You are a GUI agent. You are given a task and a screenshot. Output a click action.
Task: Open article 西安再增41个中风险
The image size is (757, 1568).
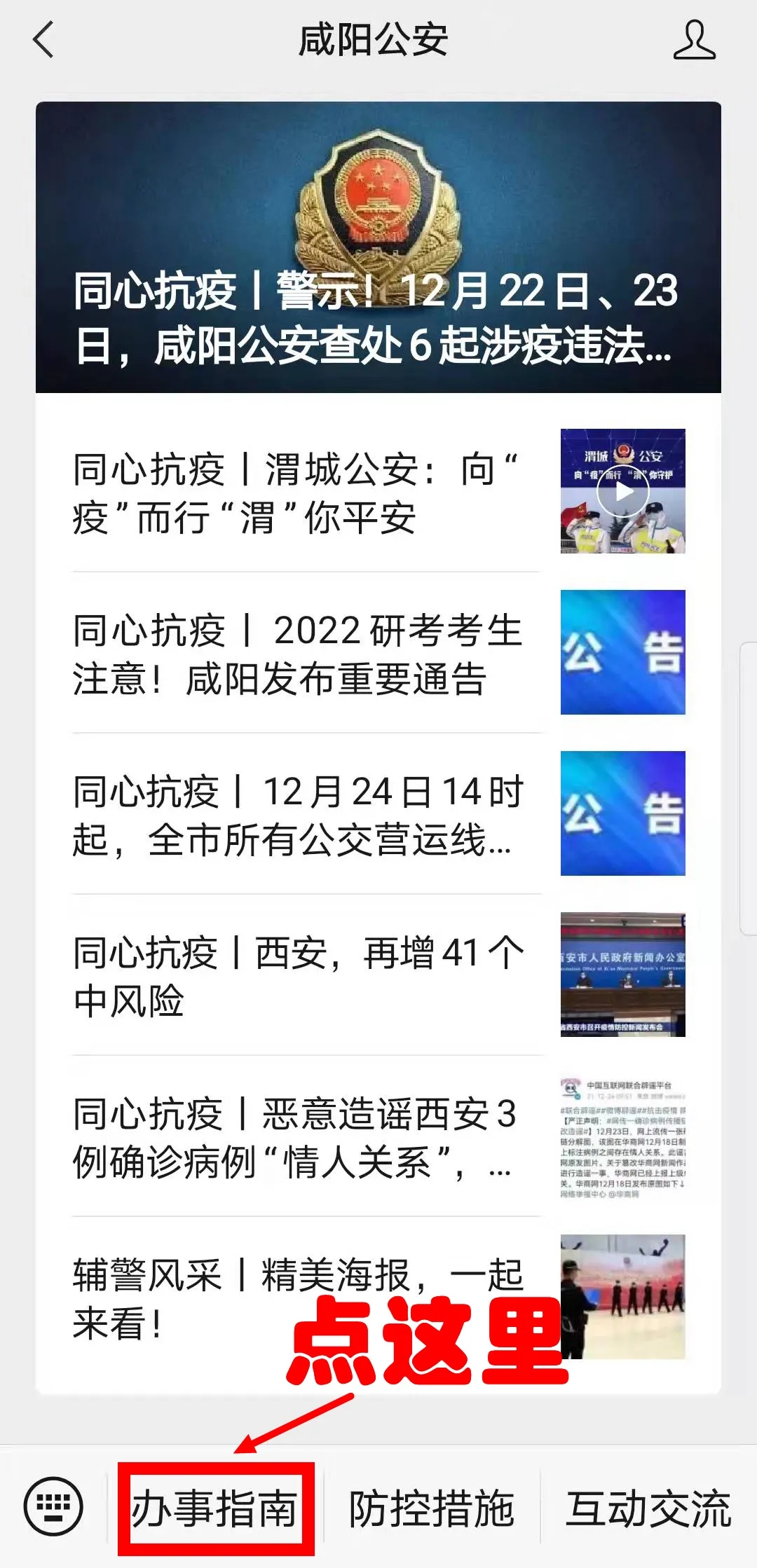coord(294,977)
